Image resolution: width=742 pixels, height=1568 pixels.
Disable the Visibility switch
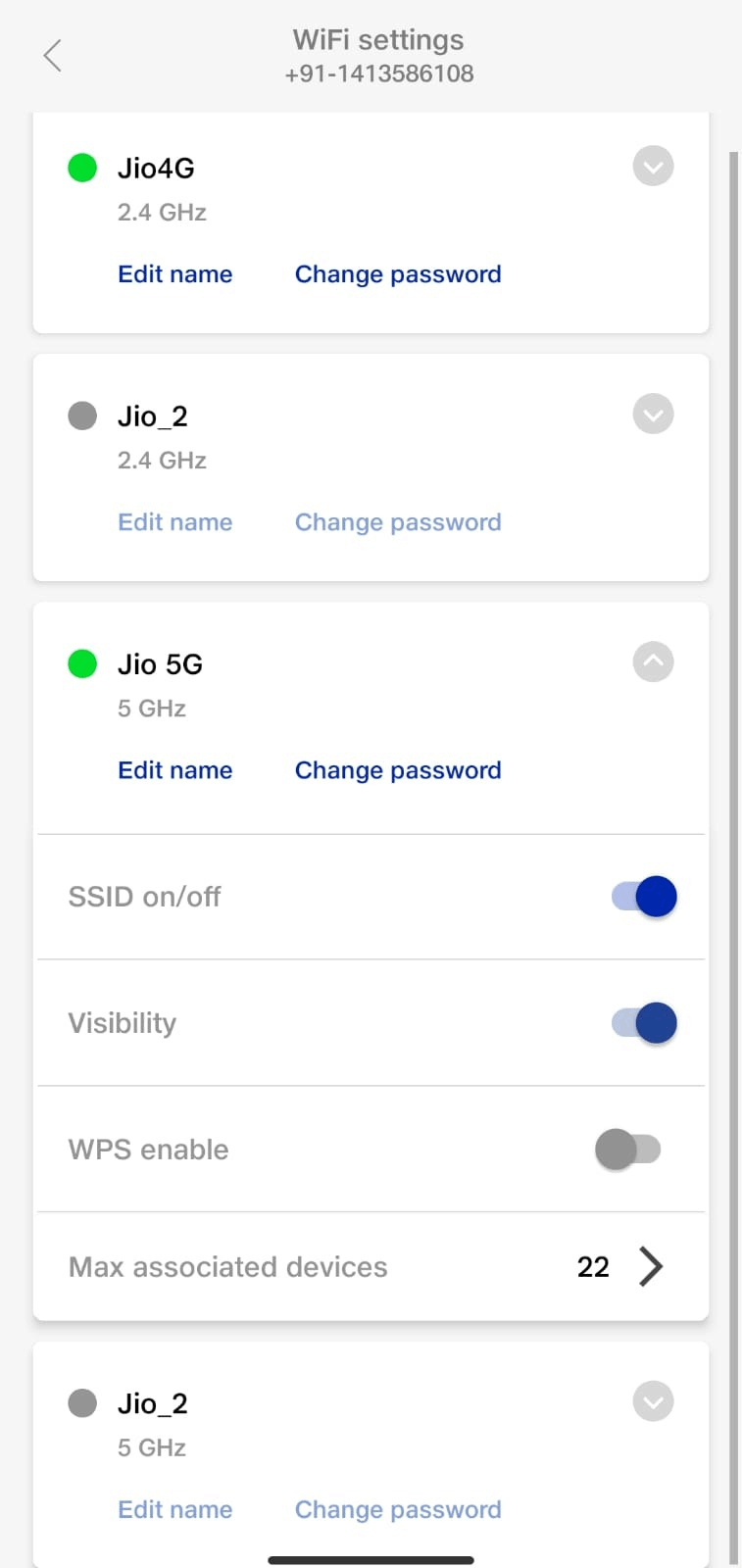pos(644,1022)
